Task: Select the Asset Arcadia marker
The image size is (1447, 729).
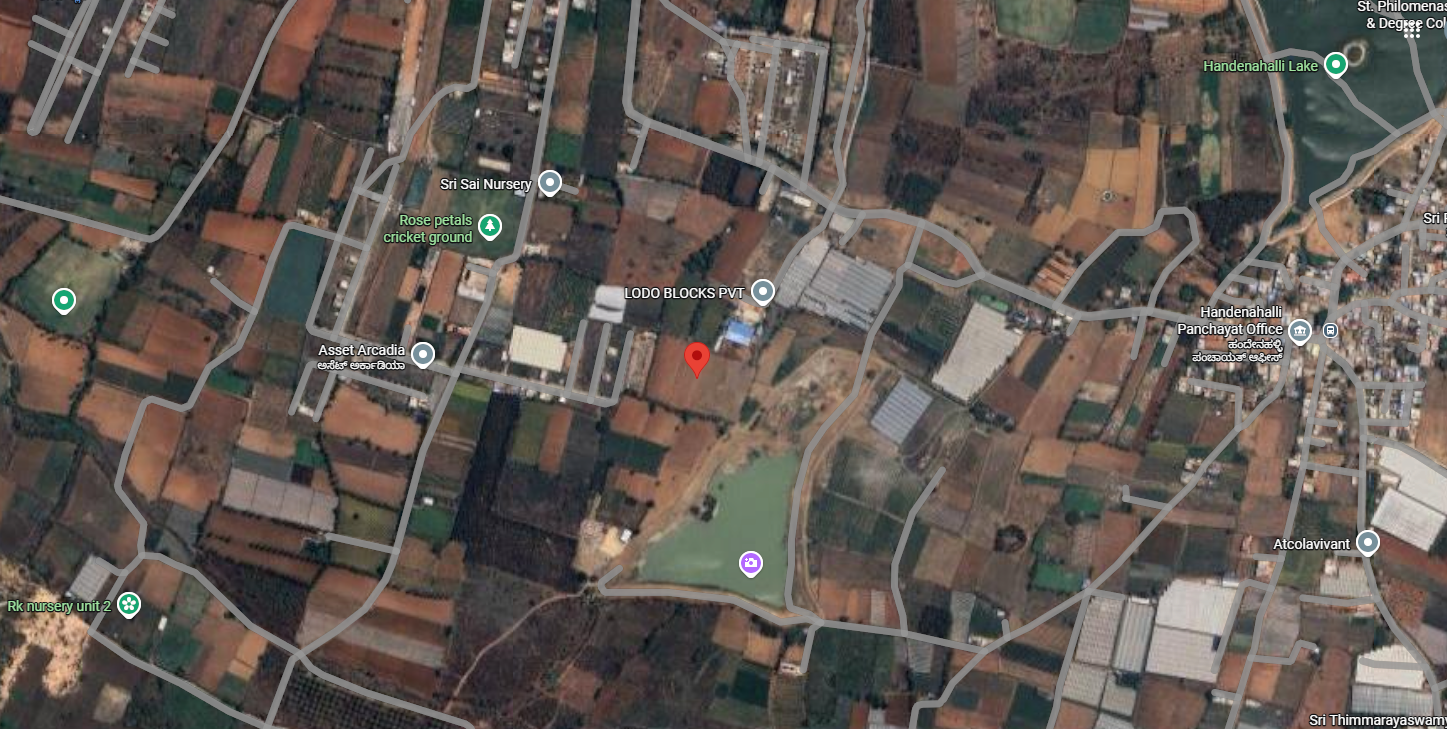Action: 423,354
